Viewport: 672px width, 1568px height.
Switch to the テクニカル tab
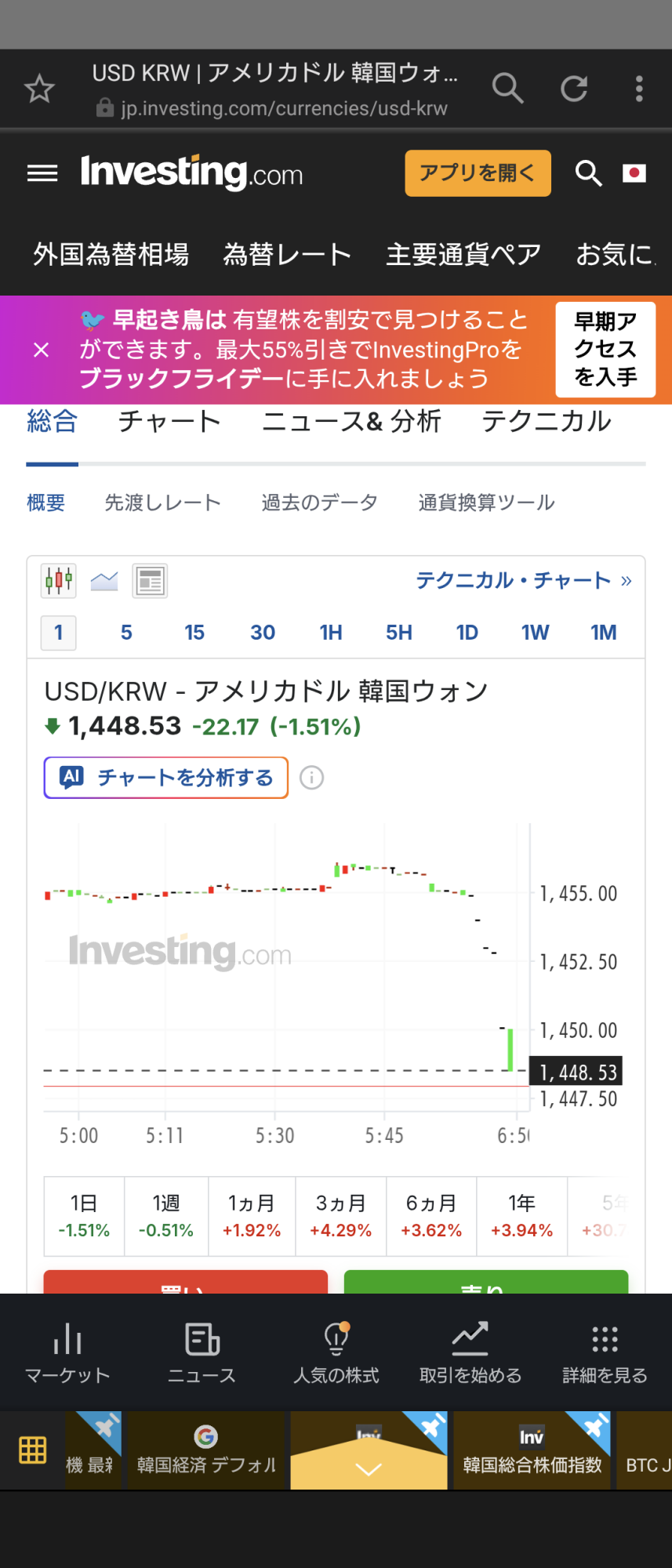(x=546, y=422)
